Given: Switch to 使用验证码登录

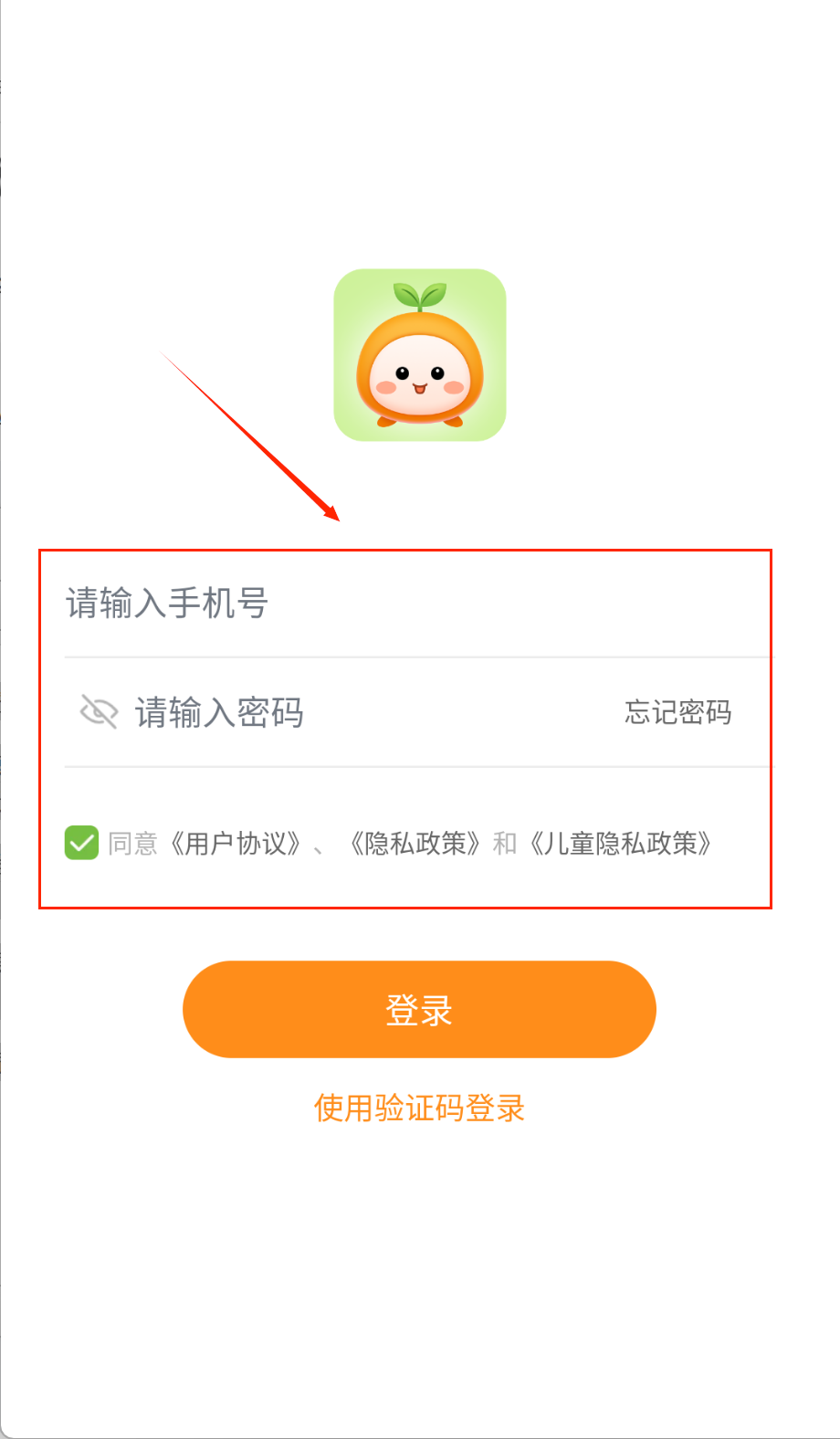Looking at the screenshot, I should [x=419, y=1108].
